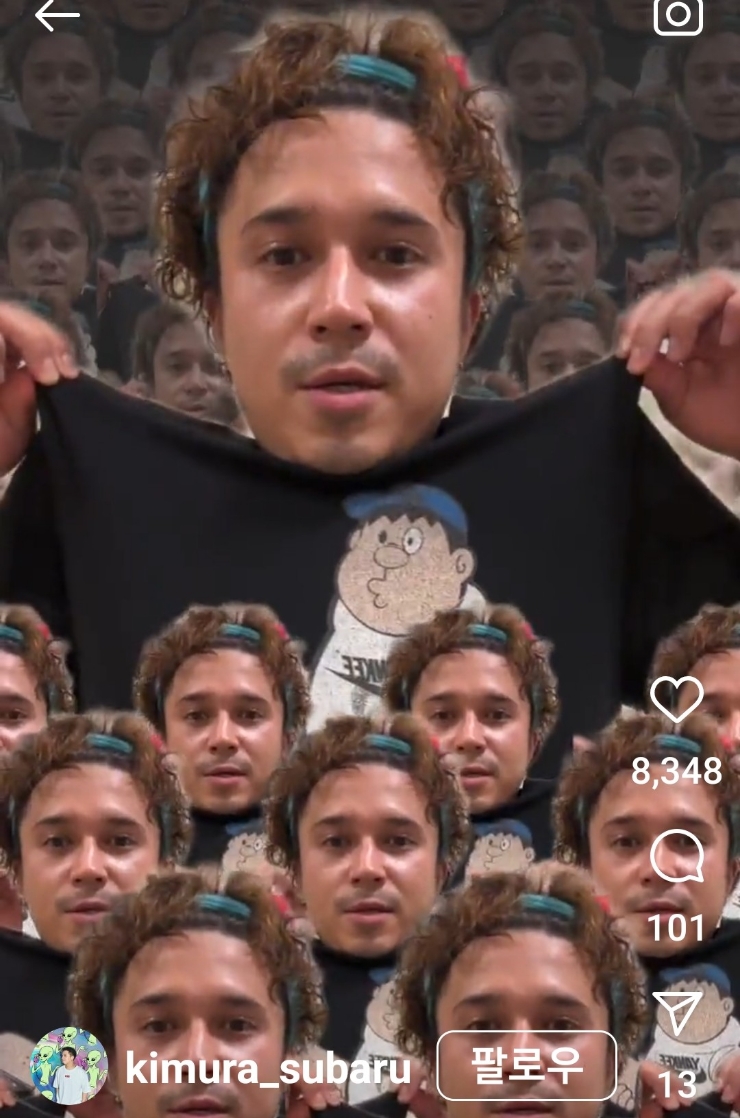
Task: Tap the 팔로우 button to follow
Action: [527, 1066]
